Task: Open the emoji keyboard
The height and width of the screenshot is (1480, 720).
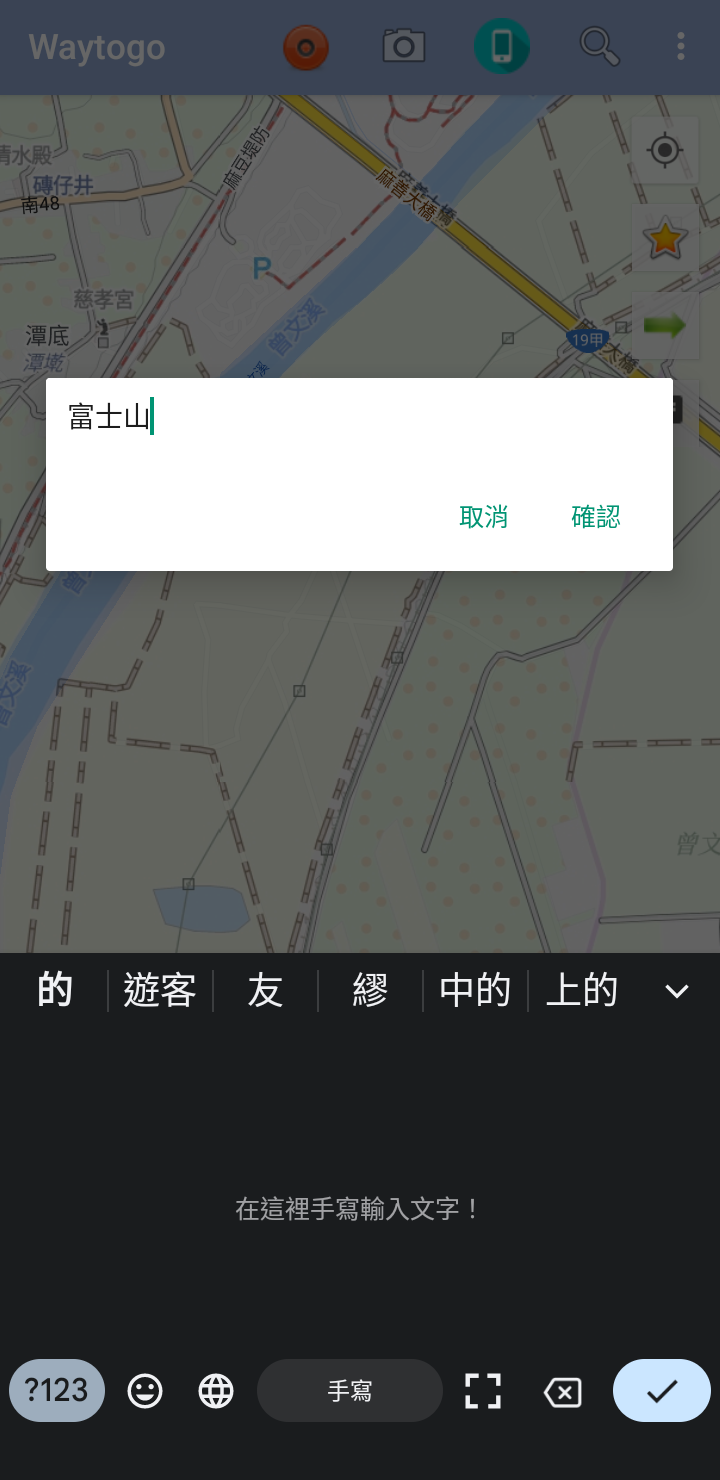Action: [145, 1390]
